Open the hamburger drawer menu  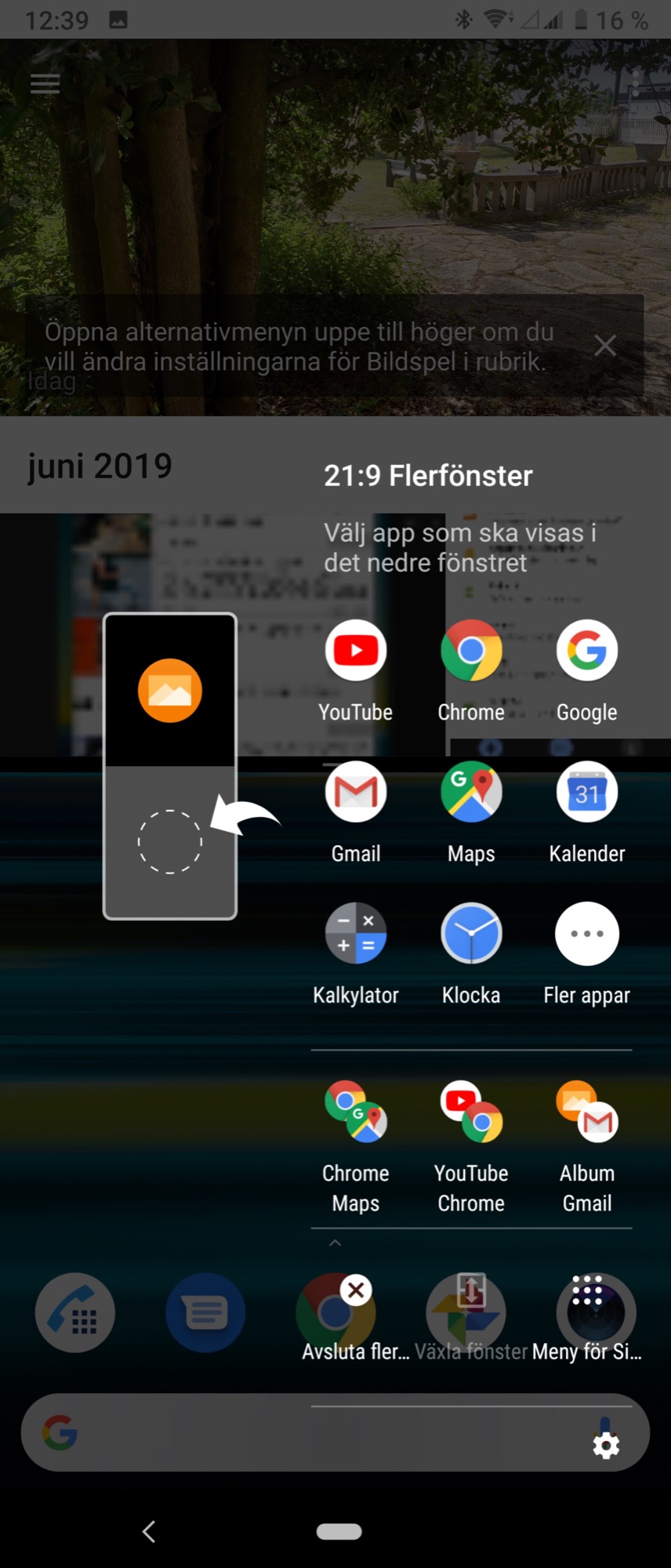pyautogui.click(x=45, y=84)
